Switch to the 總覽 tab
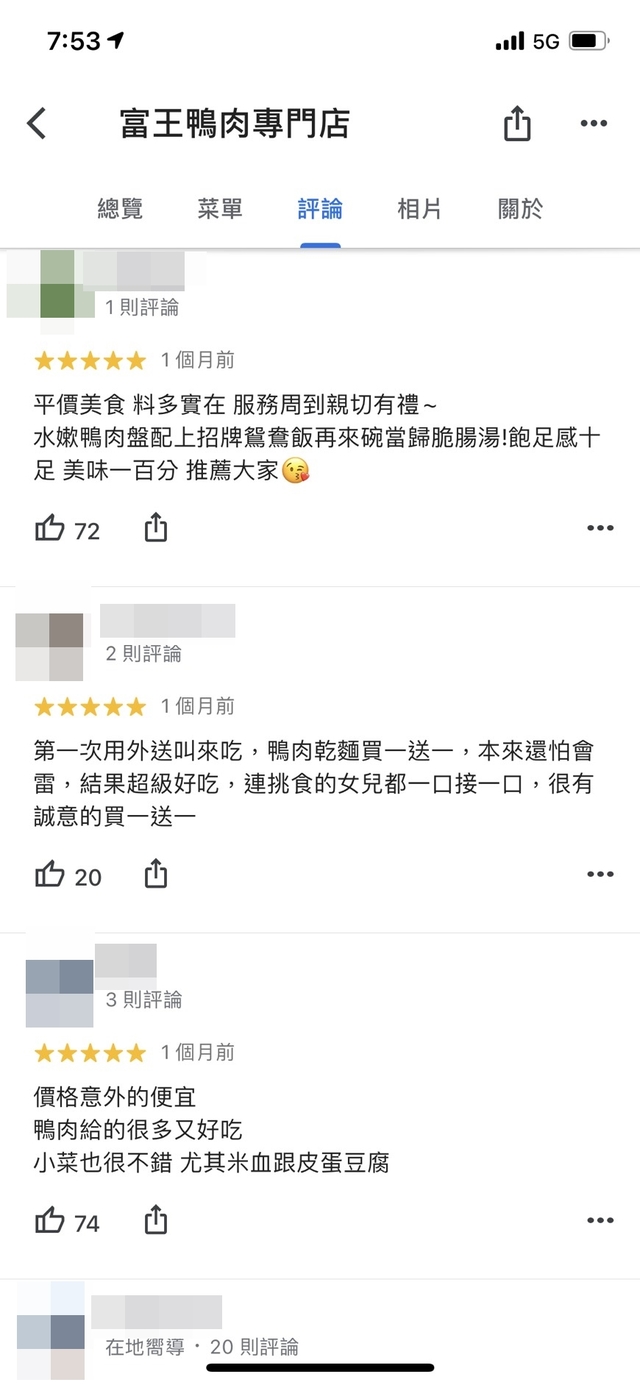The image size is (640, 1385). point(120,209)
